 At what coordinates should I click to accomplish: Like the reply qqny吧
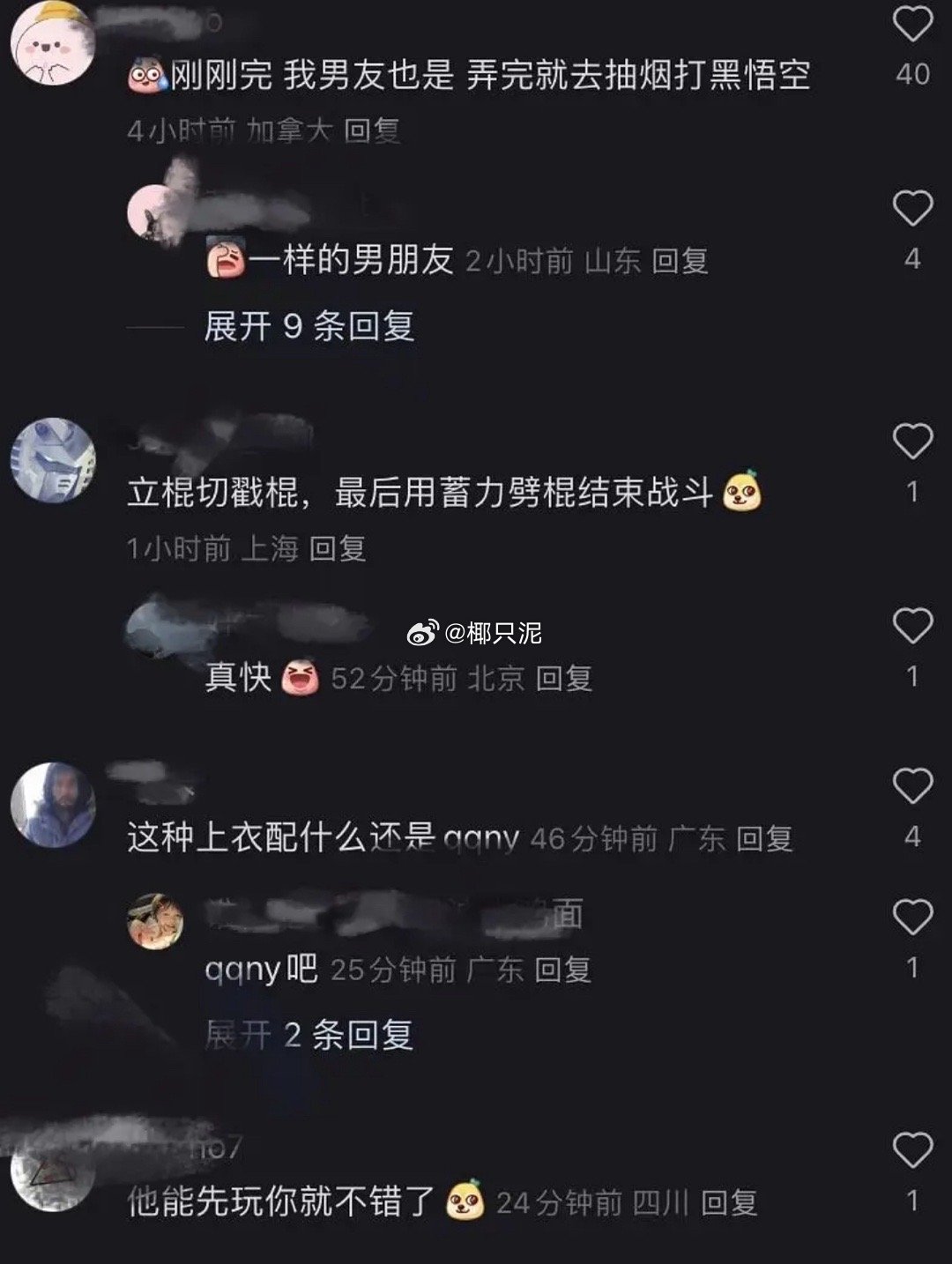point(912,918)
